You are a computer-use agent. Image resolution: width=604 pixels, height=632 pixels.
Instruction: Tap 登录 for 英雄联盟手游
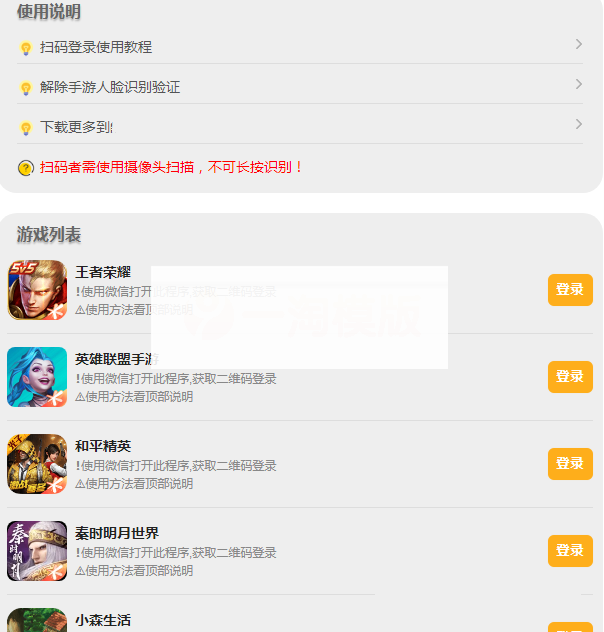pos(570,377)
